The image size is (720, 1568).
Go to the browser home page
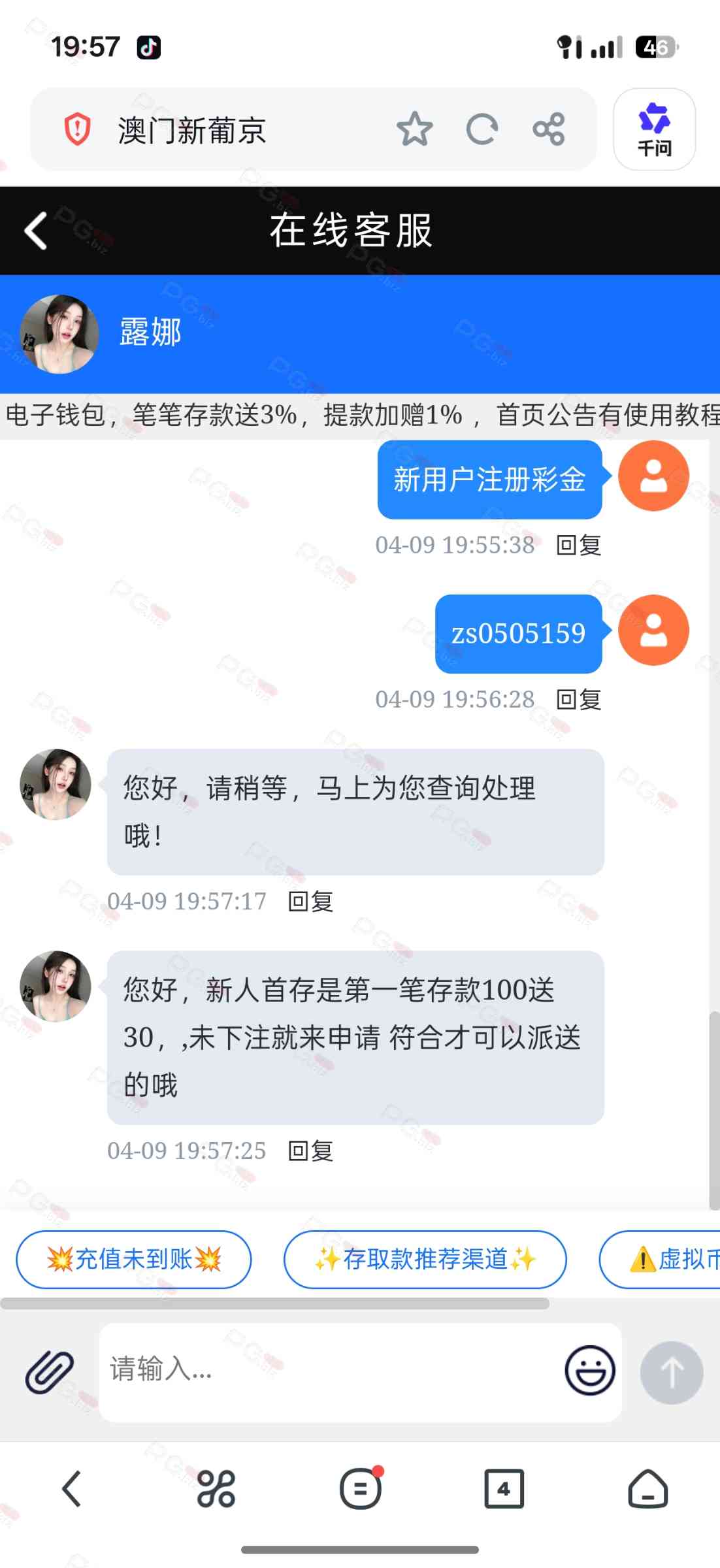[647, 1489]
